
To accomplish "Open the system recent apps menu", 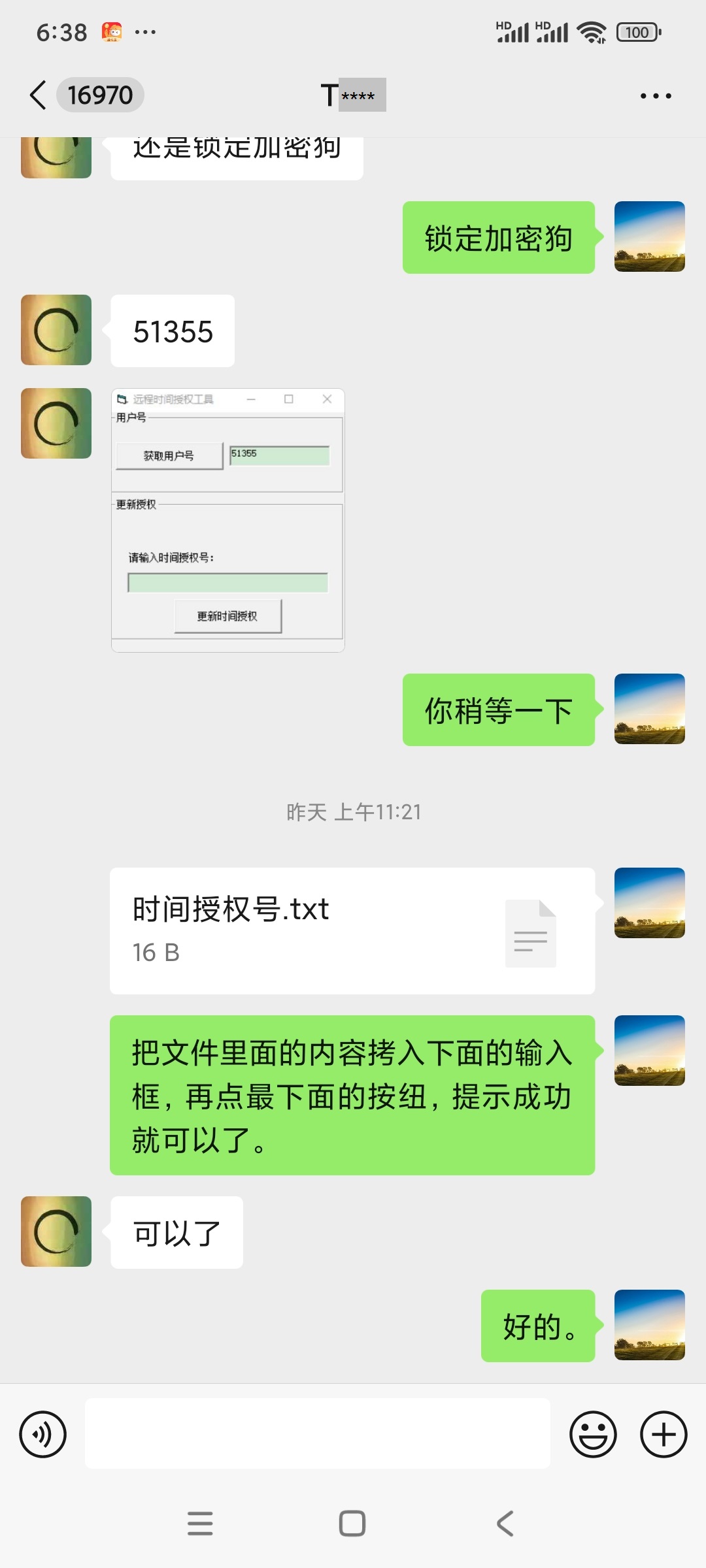I will [x=200, y=1523].
